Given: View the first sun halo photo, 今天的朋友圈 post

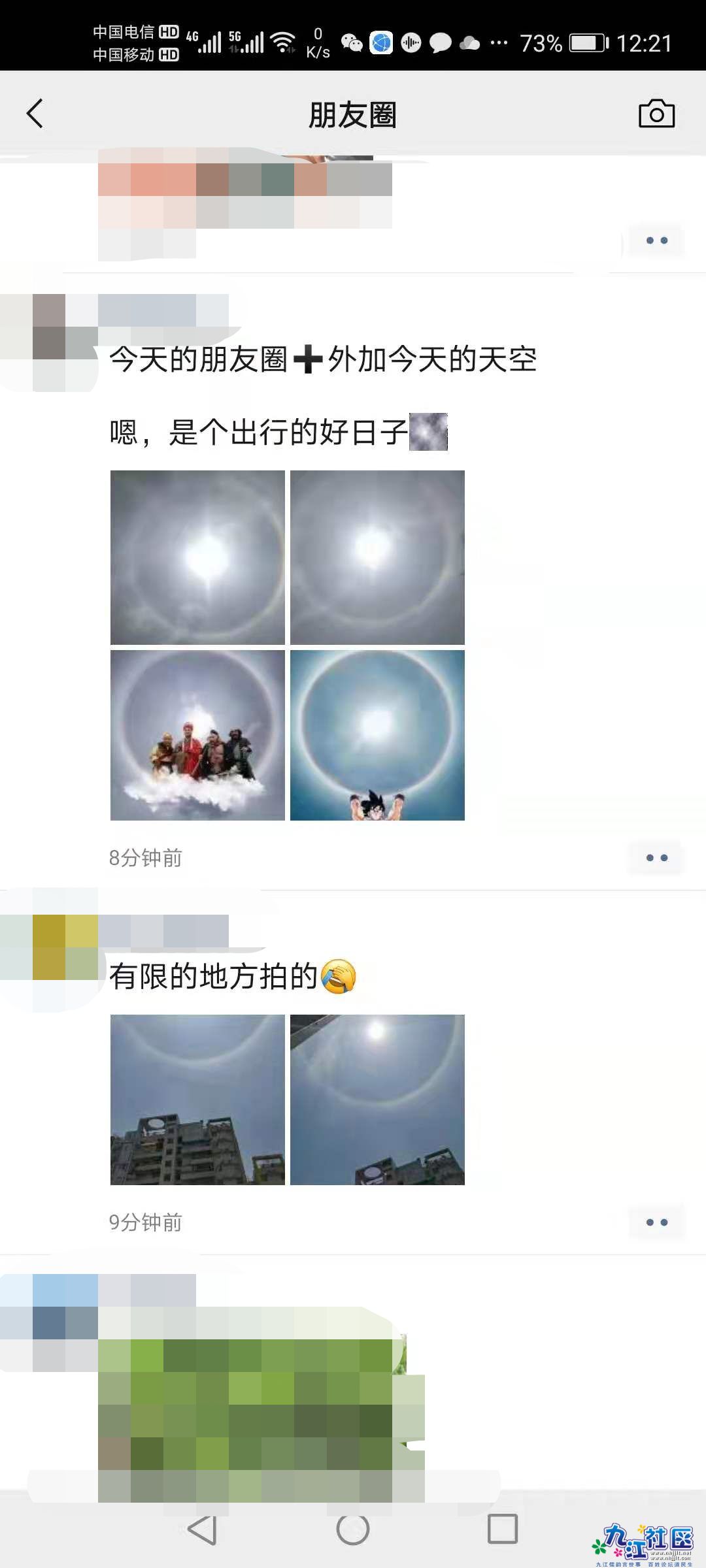Looking at the screenshot, I should (197, 557).
